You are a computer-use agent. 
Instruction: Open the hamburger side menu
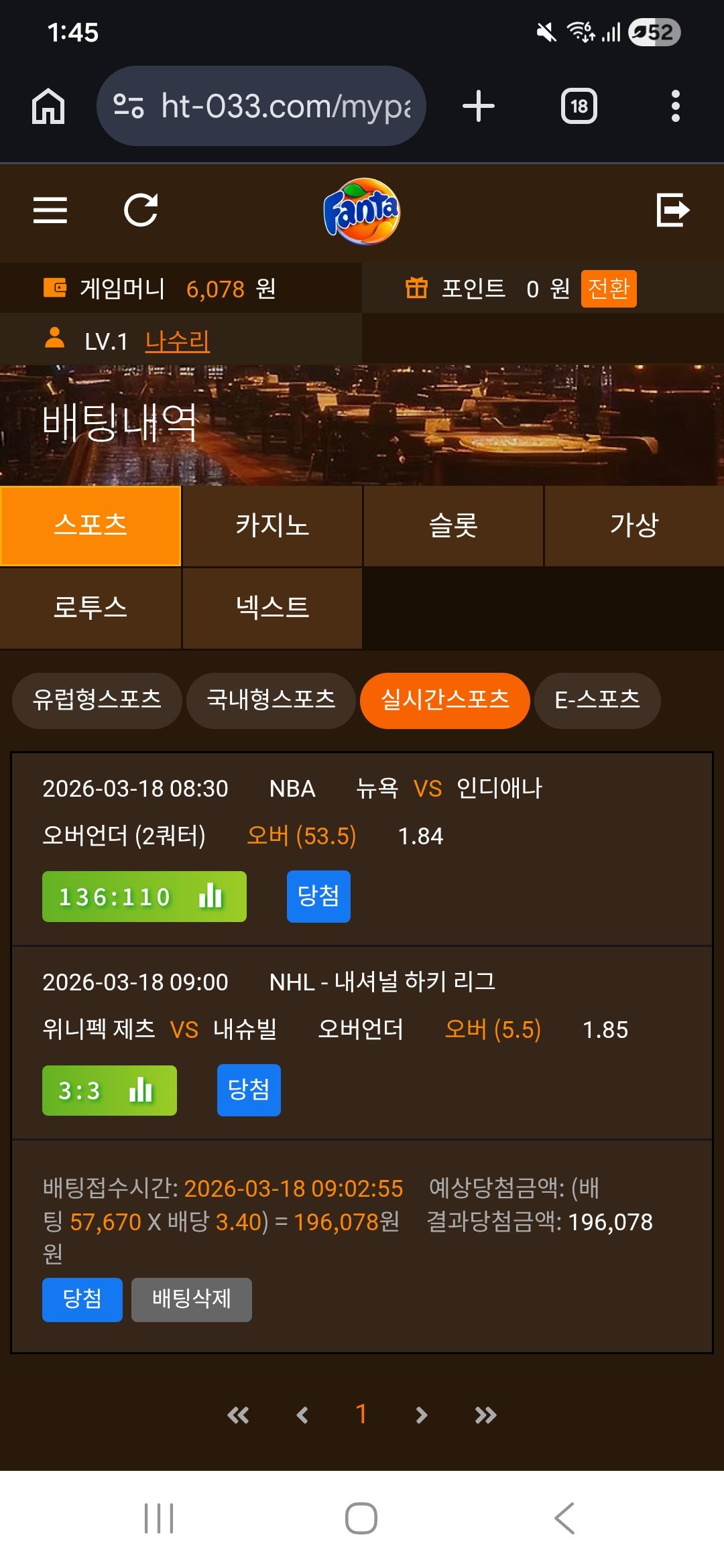pyautogui.click(x=50, y=210)
